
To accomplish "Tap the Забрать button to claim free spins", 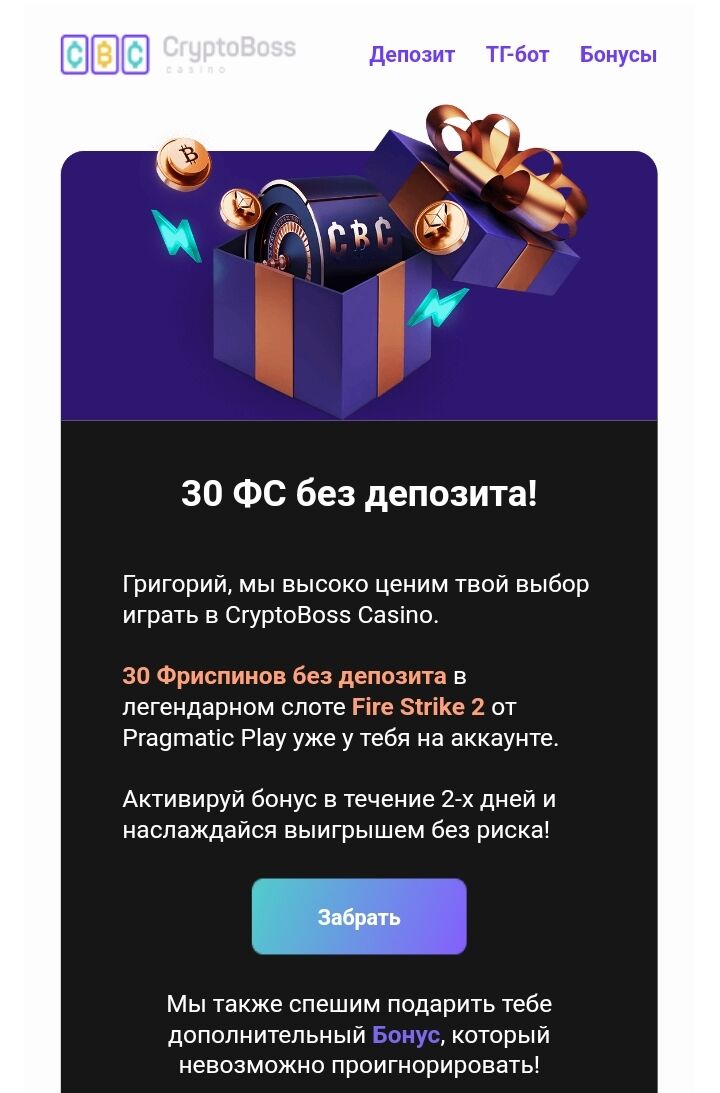I will click(359, 917).
